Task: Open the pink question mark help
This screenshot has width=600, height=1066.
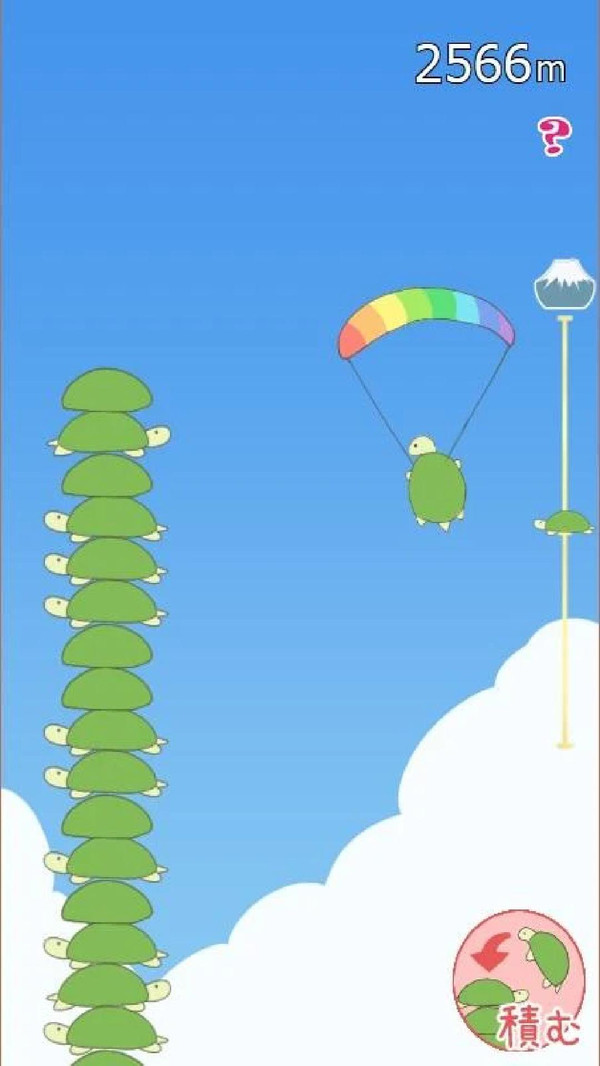Action: coord(552,137)
